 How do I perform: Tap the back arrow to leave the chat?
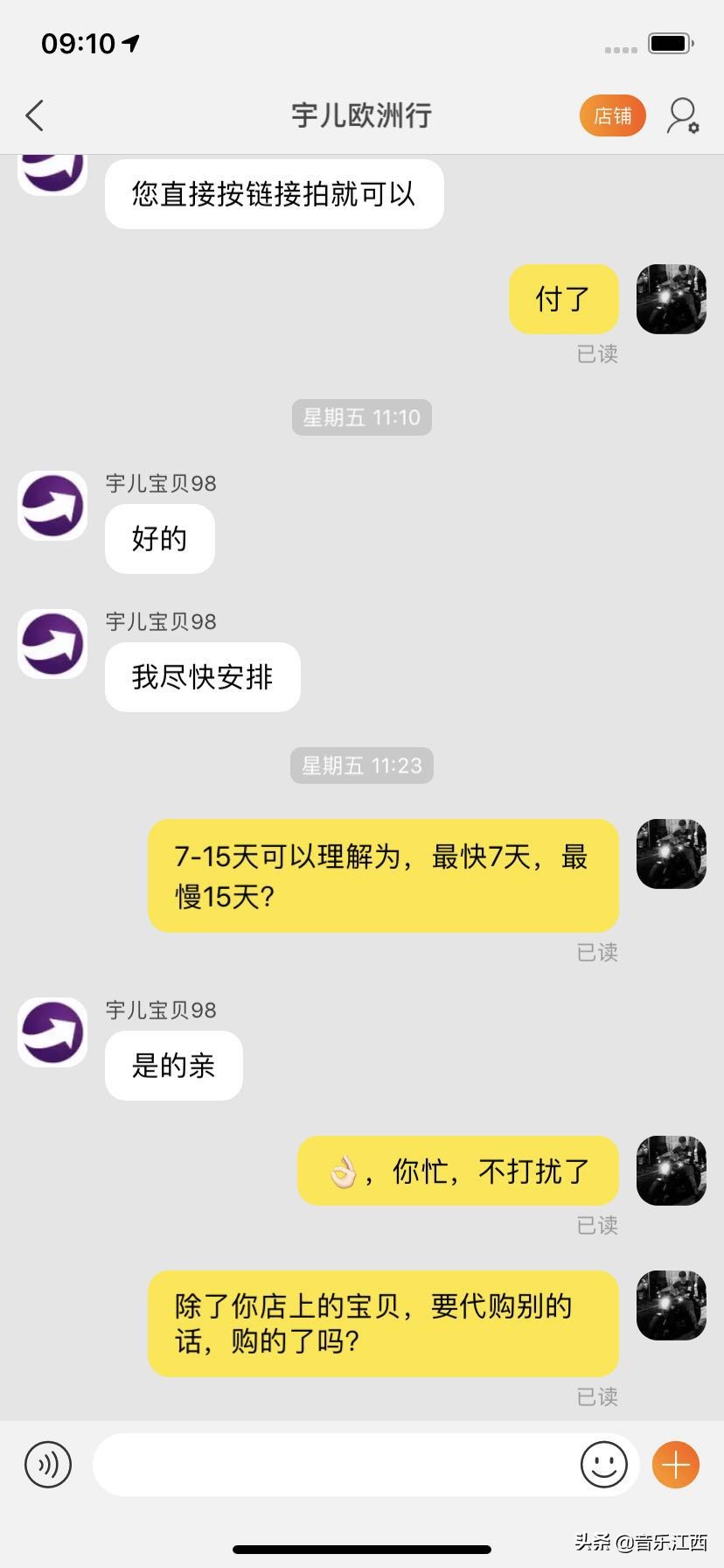click(34, 115)
